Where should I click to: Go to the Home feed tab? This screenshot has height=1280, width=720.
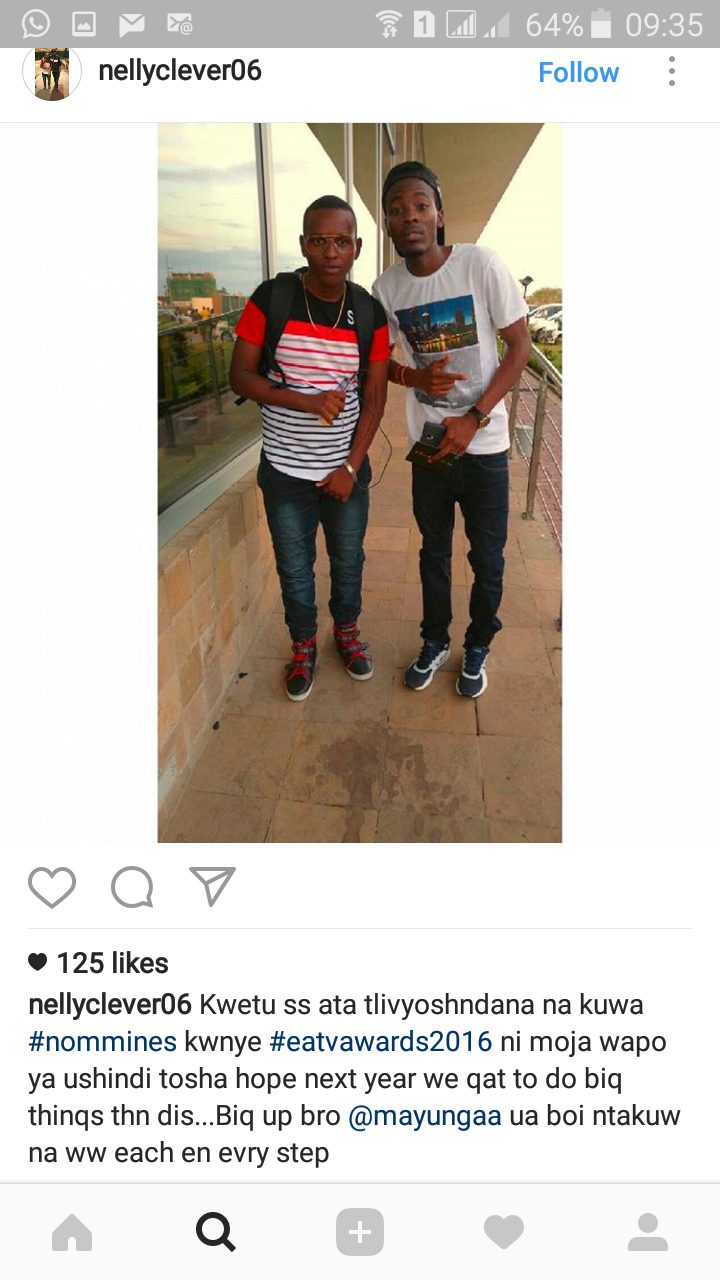point(72,1233)
